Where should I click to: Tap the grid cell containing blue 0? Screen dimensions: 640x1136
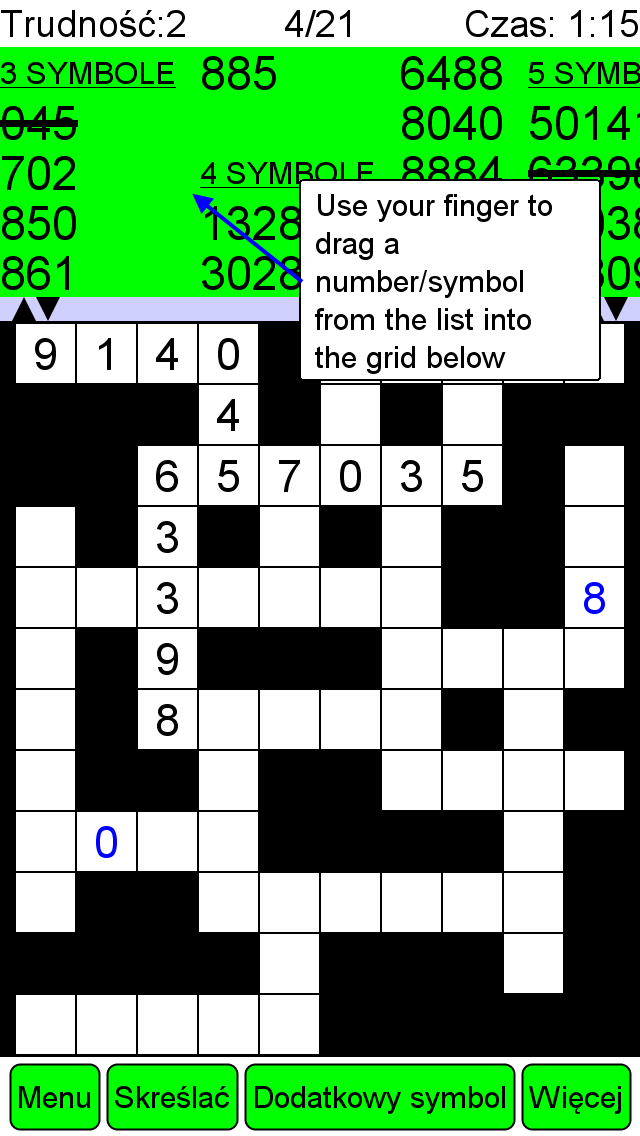pos(106,842)
